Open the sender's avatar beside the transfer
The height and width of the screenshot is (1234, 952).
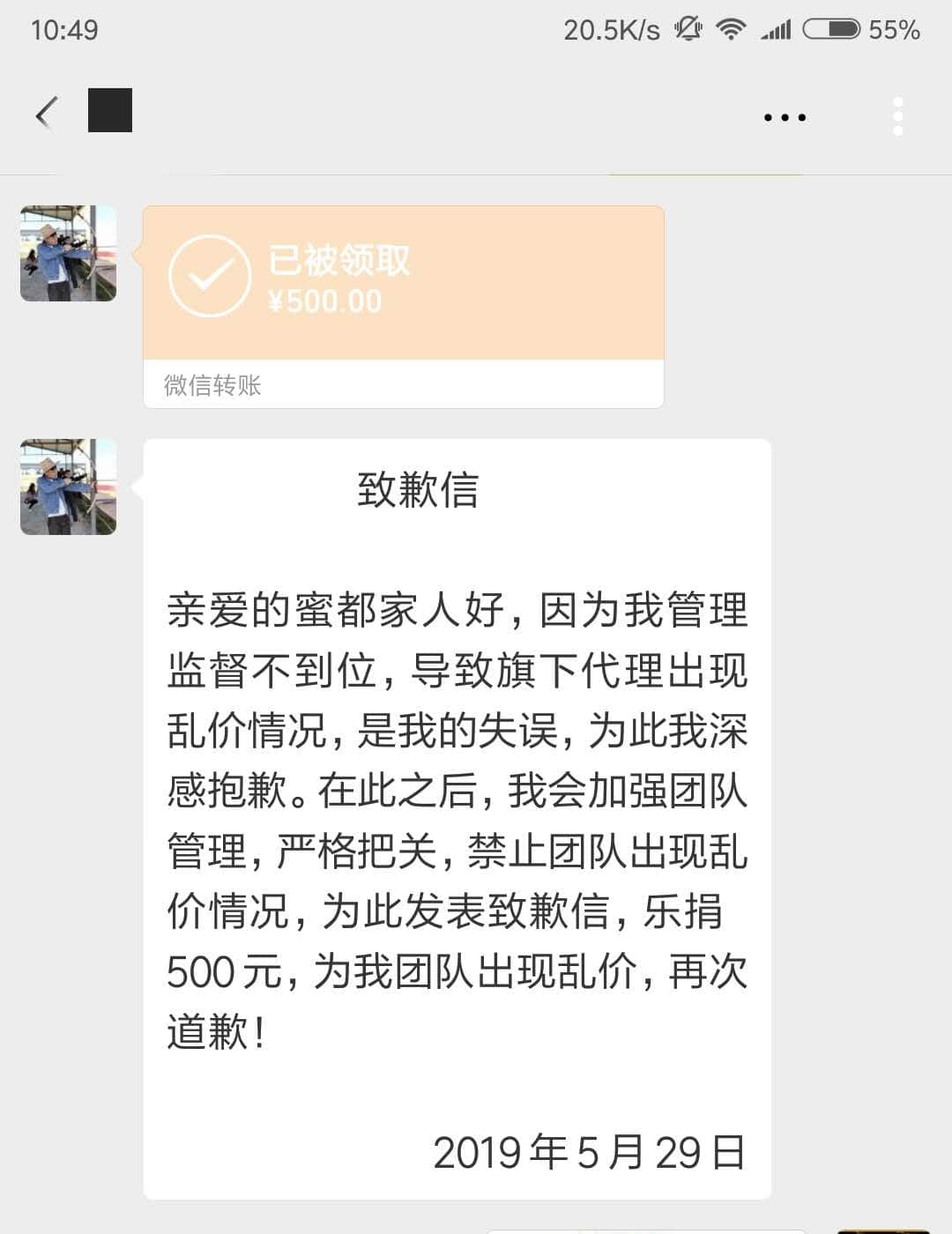[69, 254]
